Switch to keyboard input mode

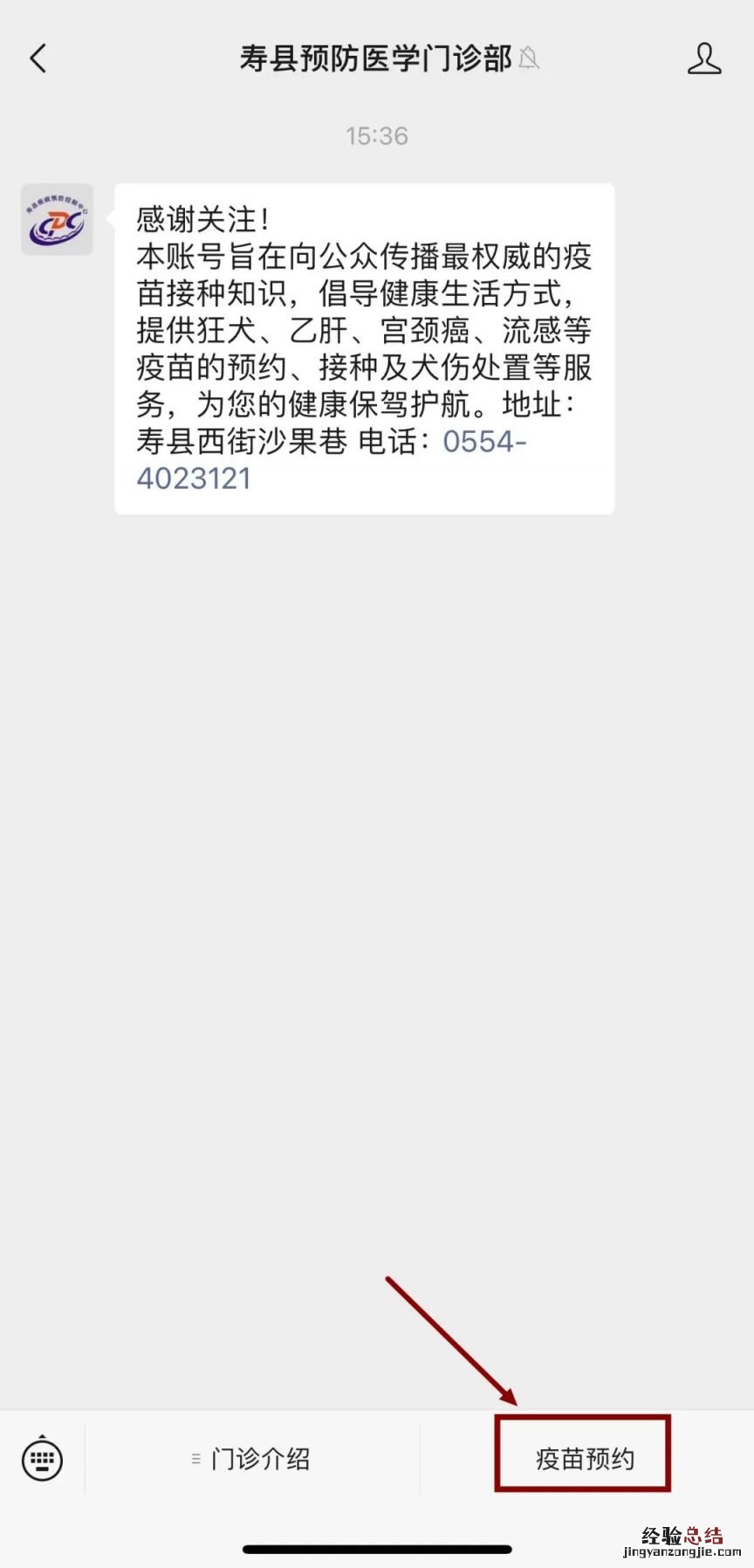click(42, 1458)
